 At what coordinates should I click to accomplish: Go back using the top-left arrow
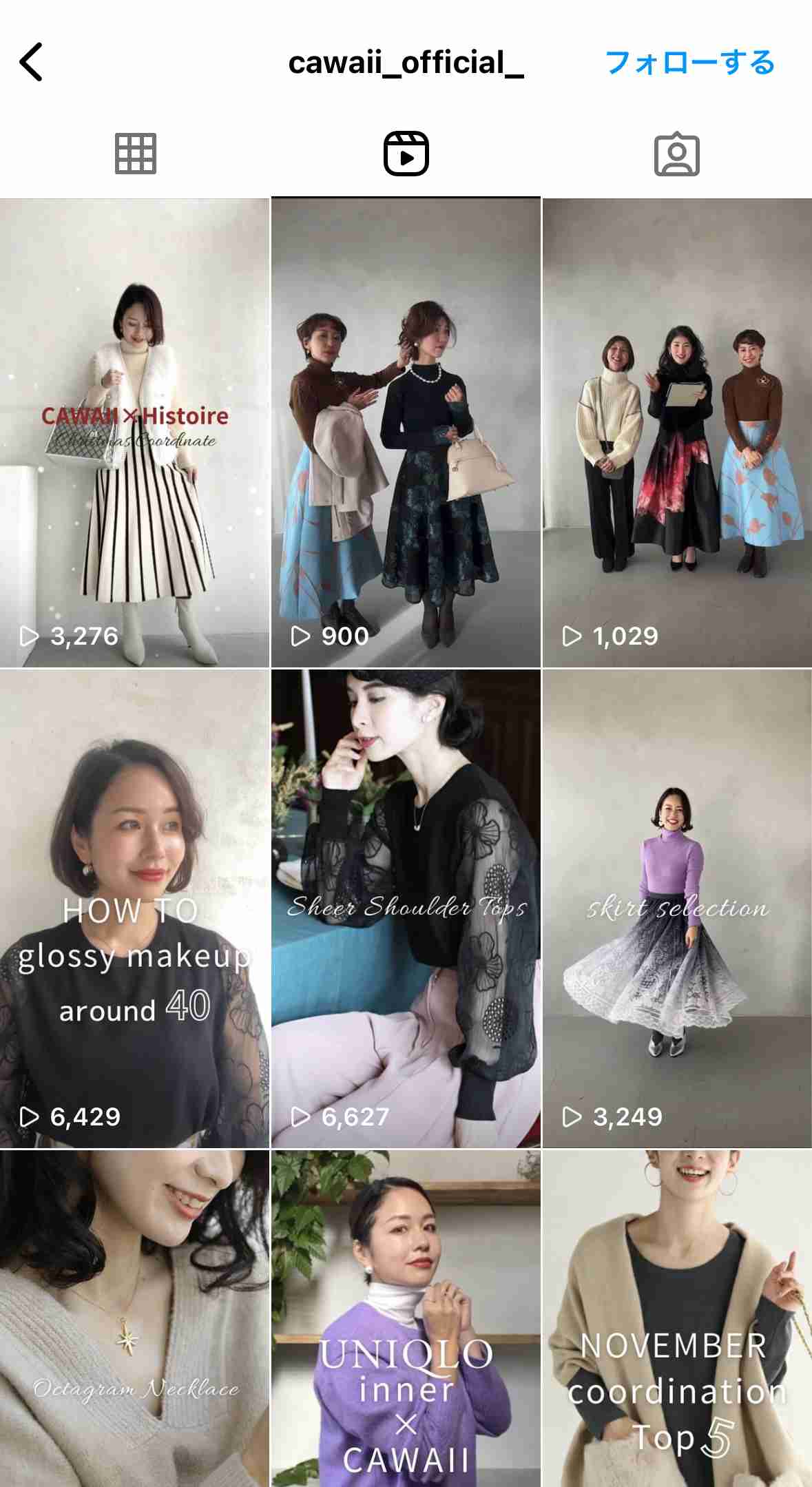[x=31, y=62]
